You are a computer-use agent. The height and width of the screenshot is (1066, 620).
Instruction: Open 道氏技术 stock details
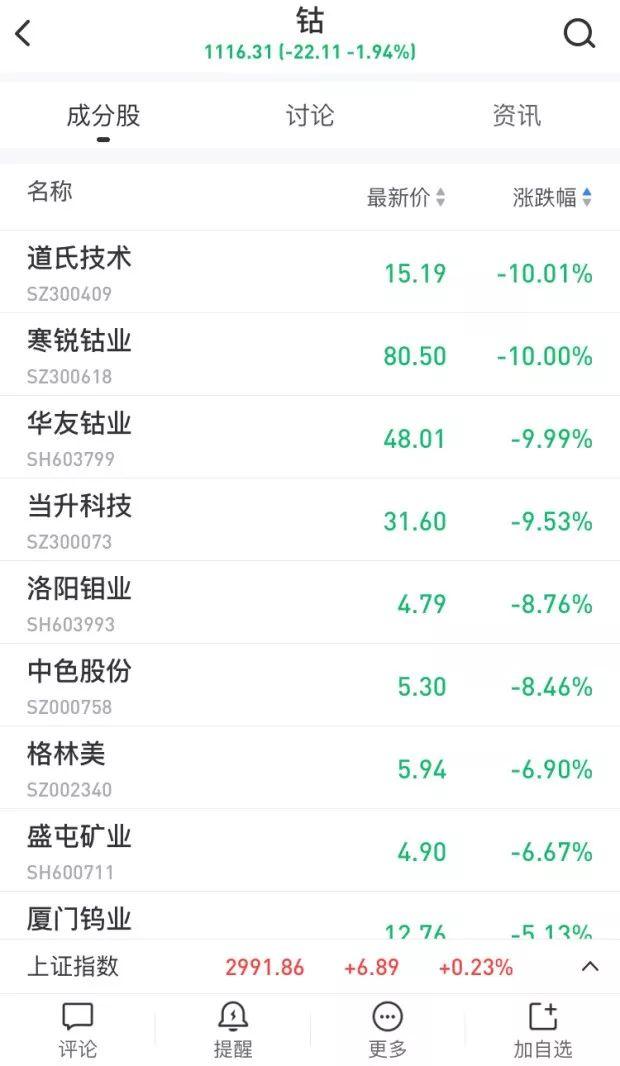(79, 272)
